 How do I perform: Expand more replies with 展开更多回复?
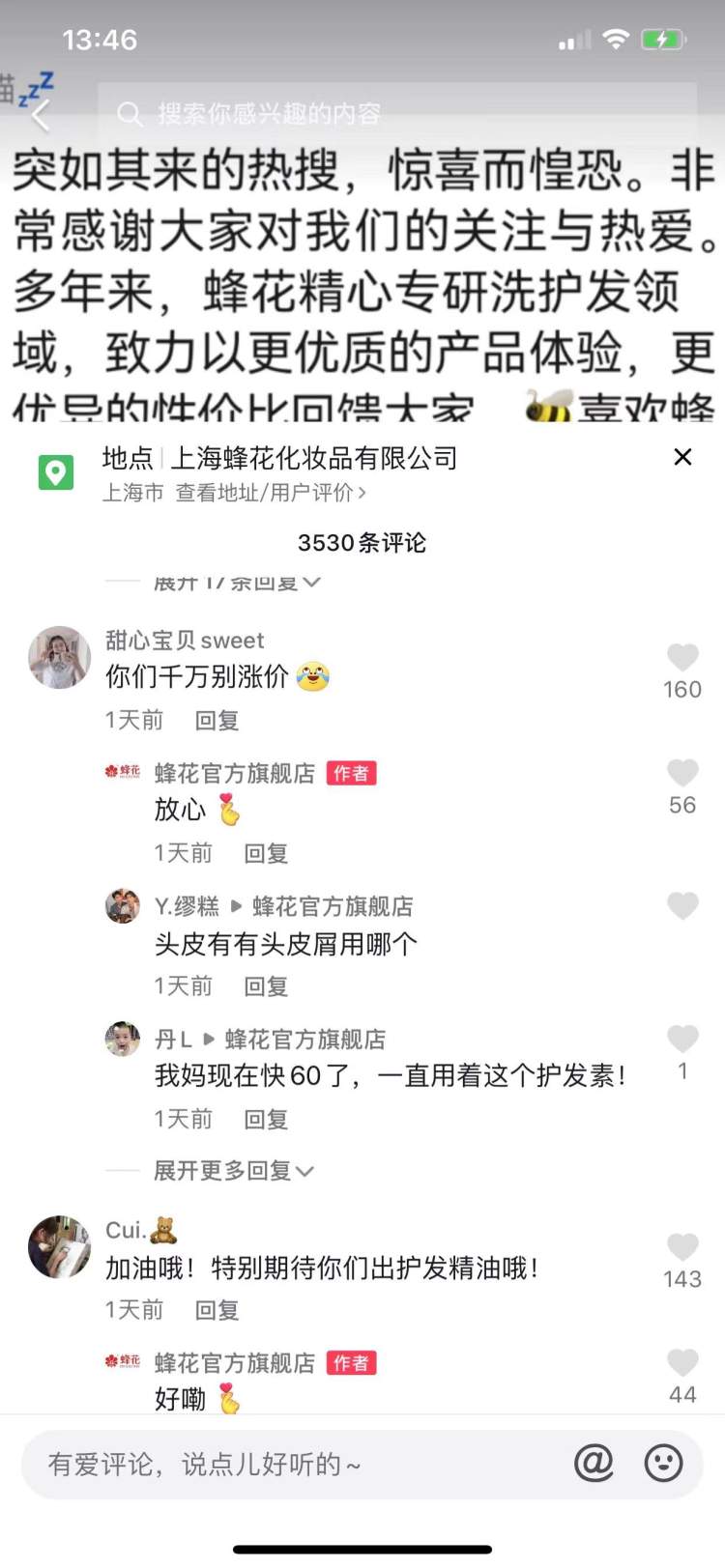coord(234,1171)
